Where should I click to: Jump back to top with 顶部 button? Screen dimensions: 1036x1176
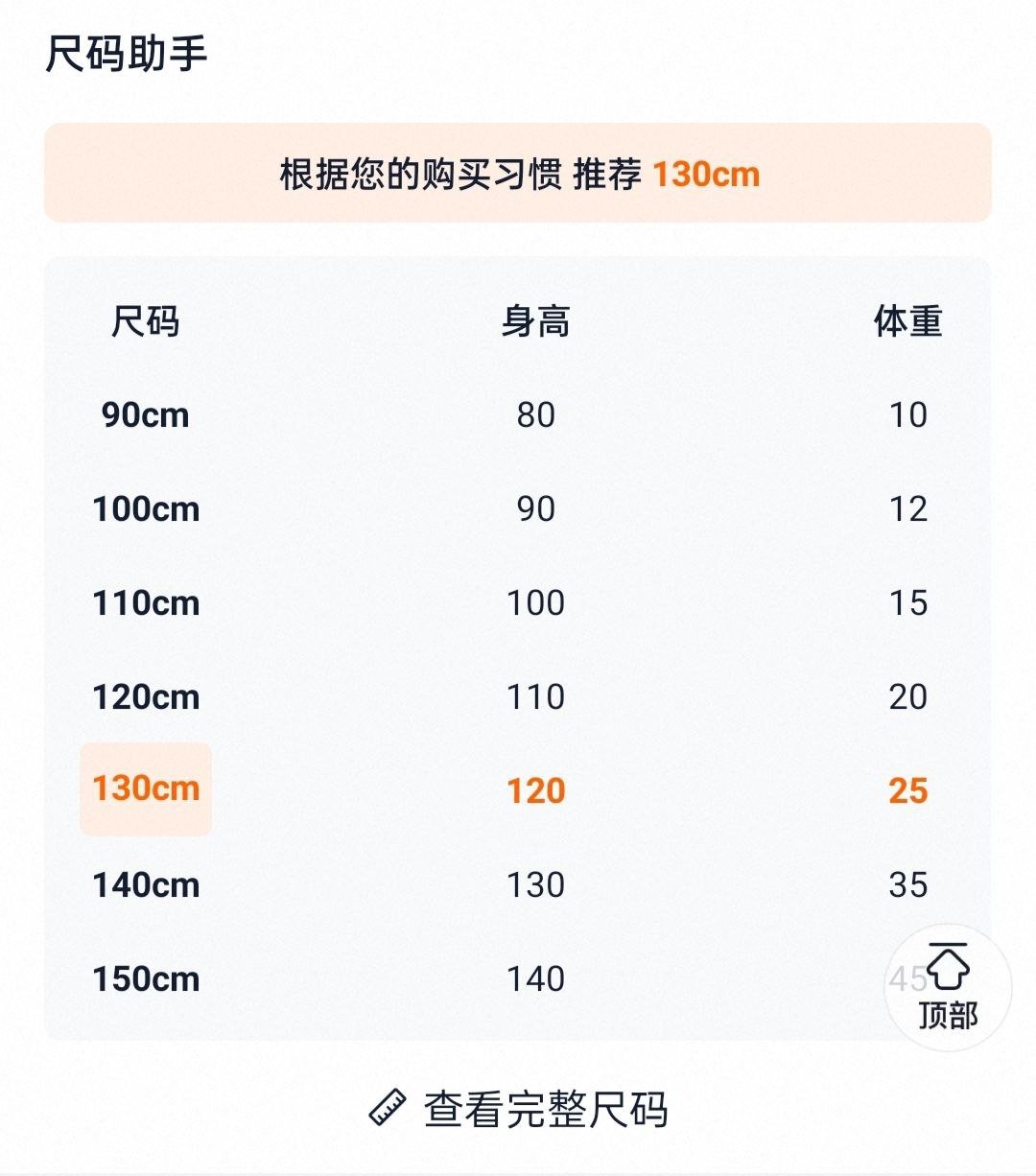pyautogui.click(x=947, y=988)
